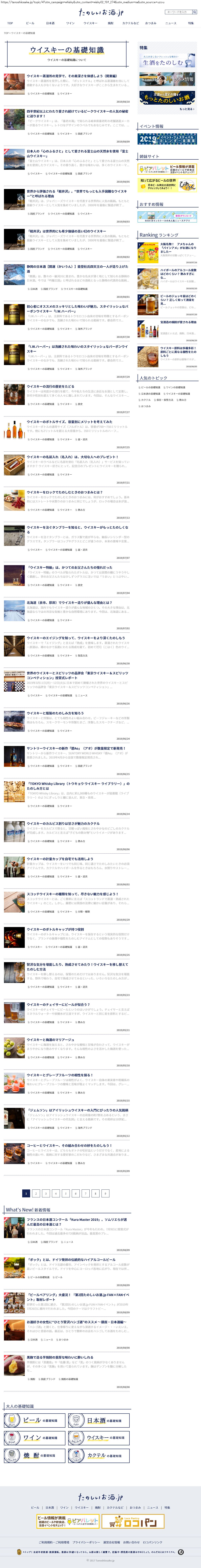
Task: Tap the keyword search box
Action: [x=177, y=12]
